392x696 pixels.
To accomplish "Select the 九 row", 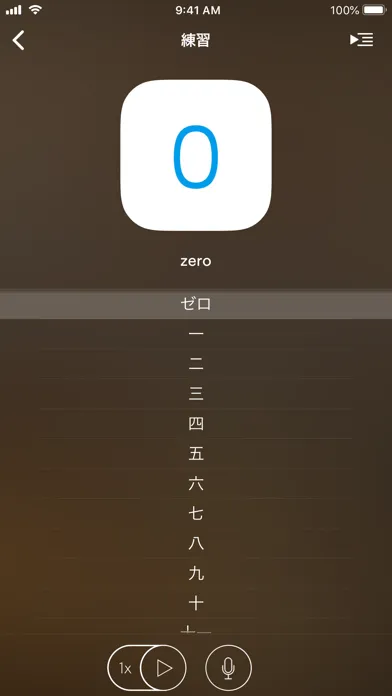I will coord(196,573).
